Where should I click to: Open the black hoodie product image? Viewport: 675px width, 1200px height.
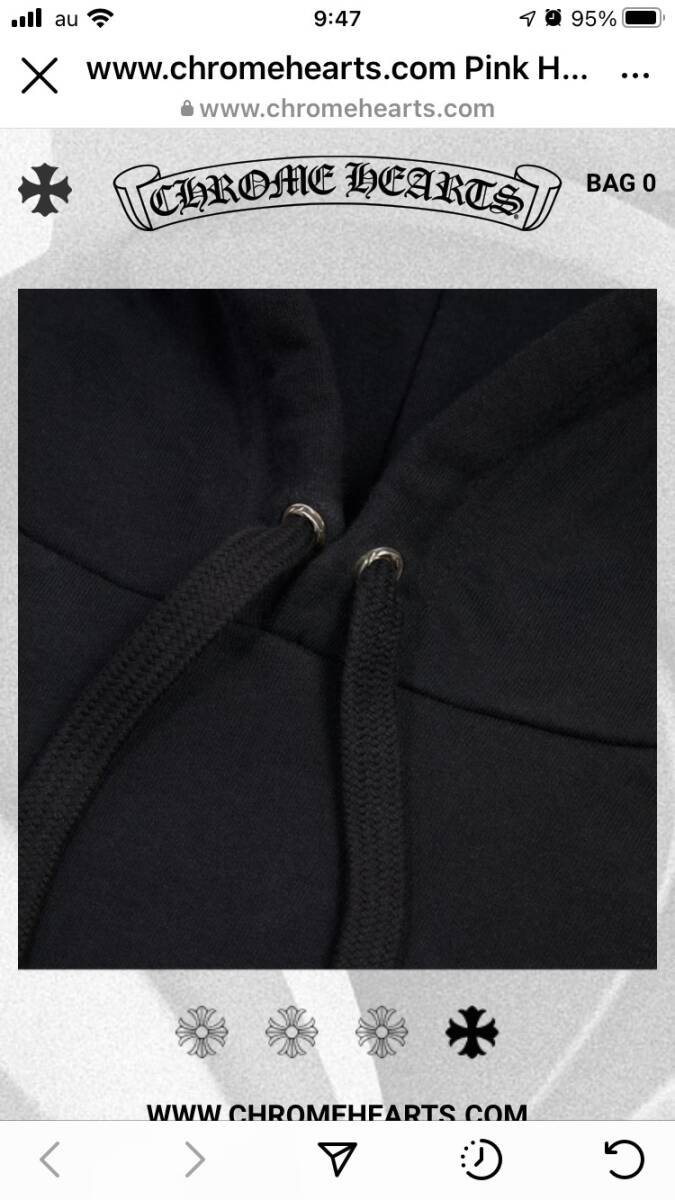tap(337, 628)
